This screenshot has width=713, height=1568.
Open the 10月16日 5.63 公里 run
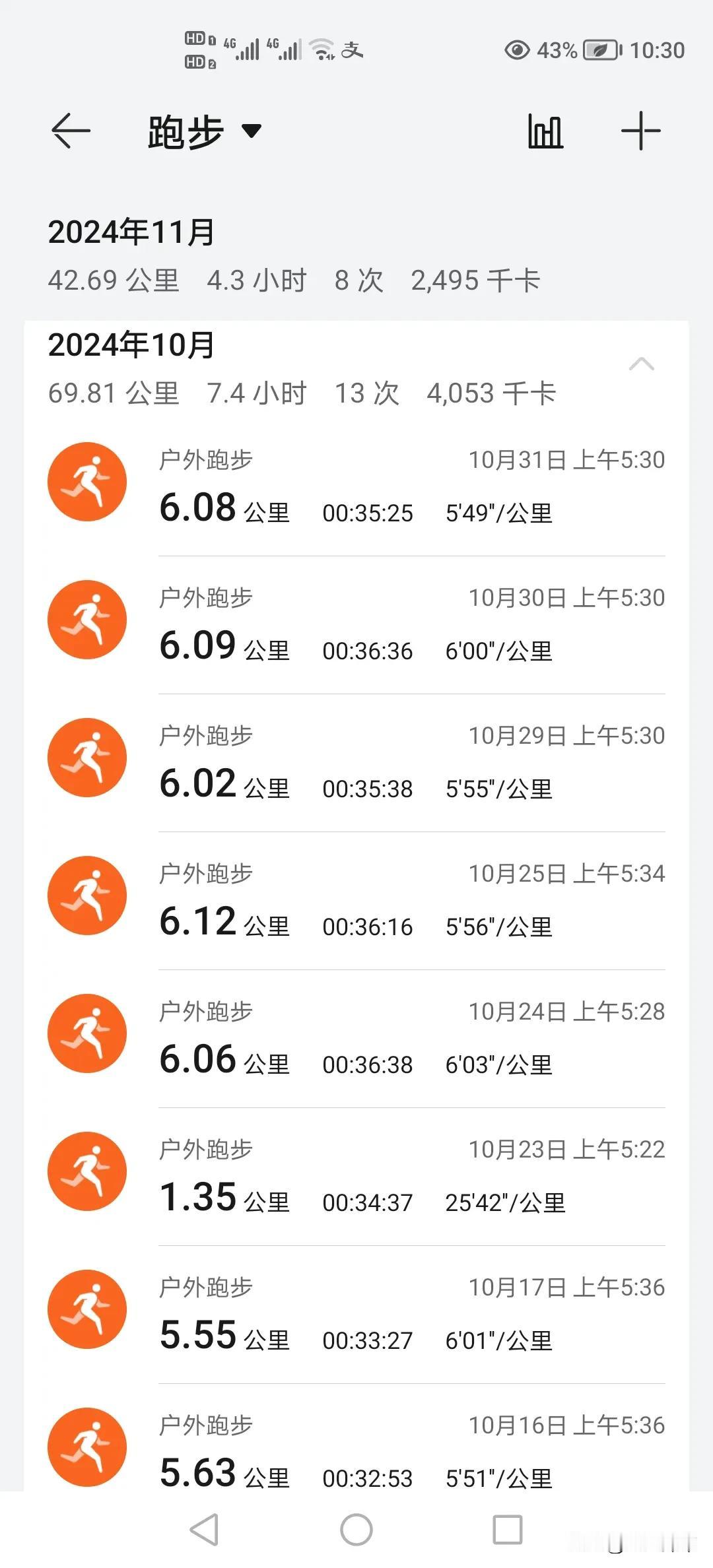pos(356,1452)
